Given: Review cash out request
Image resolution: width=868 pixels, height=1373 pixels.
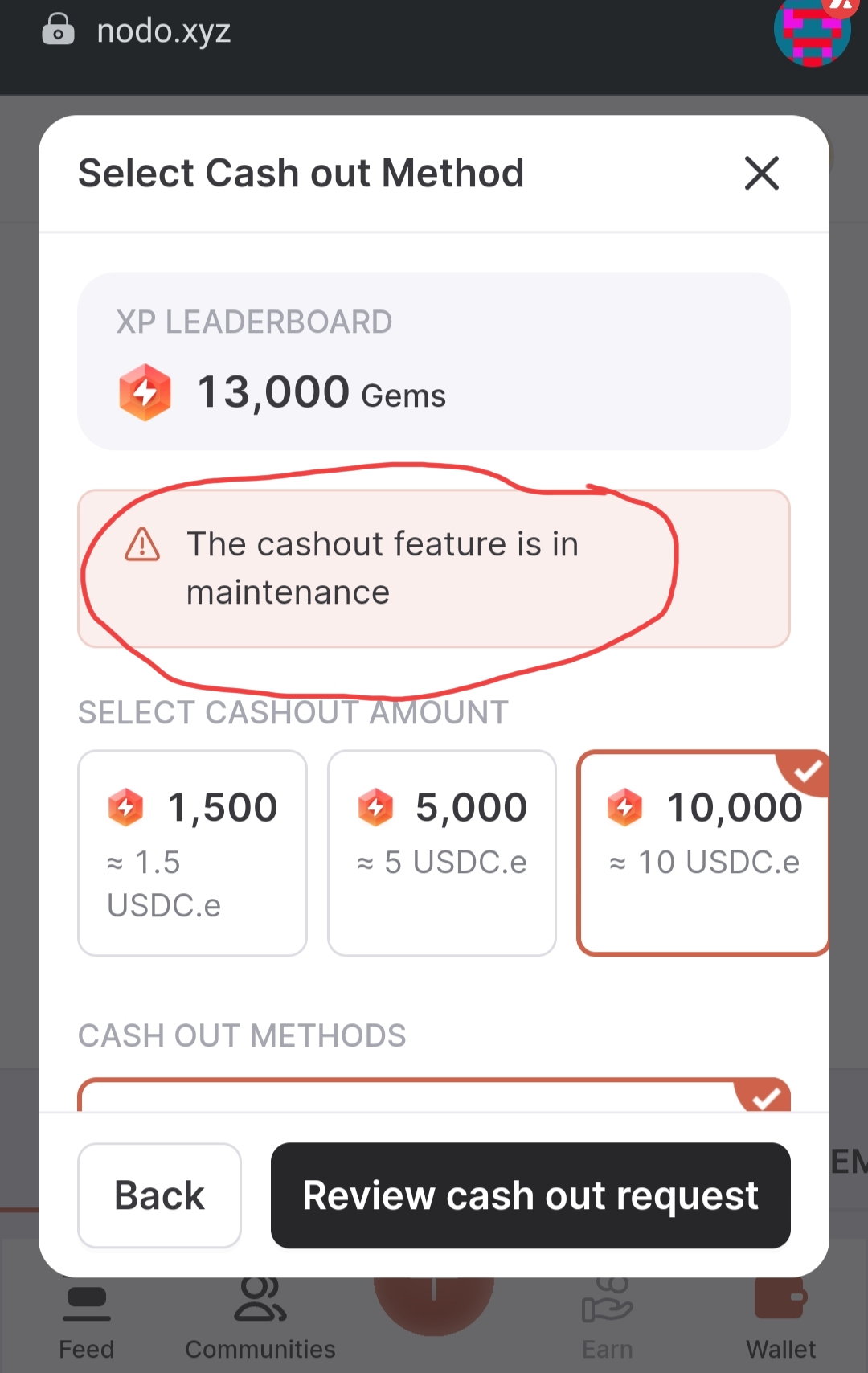Looking at the screenshot, I should 530,1195.
